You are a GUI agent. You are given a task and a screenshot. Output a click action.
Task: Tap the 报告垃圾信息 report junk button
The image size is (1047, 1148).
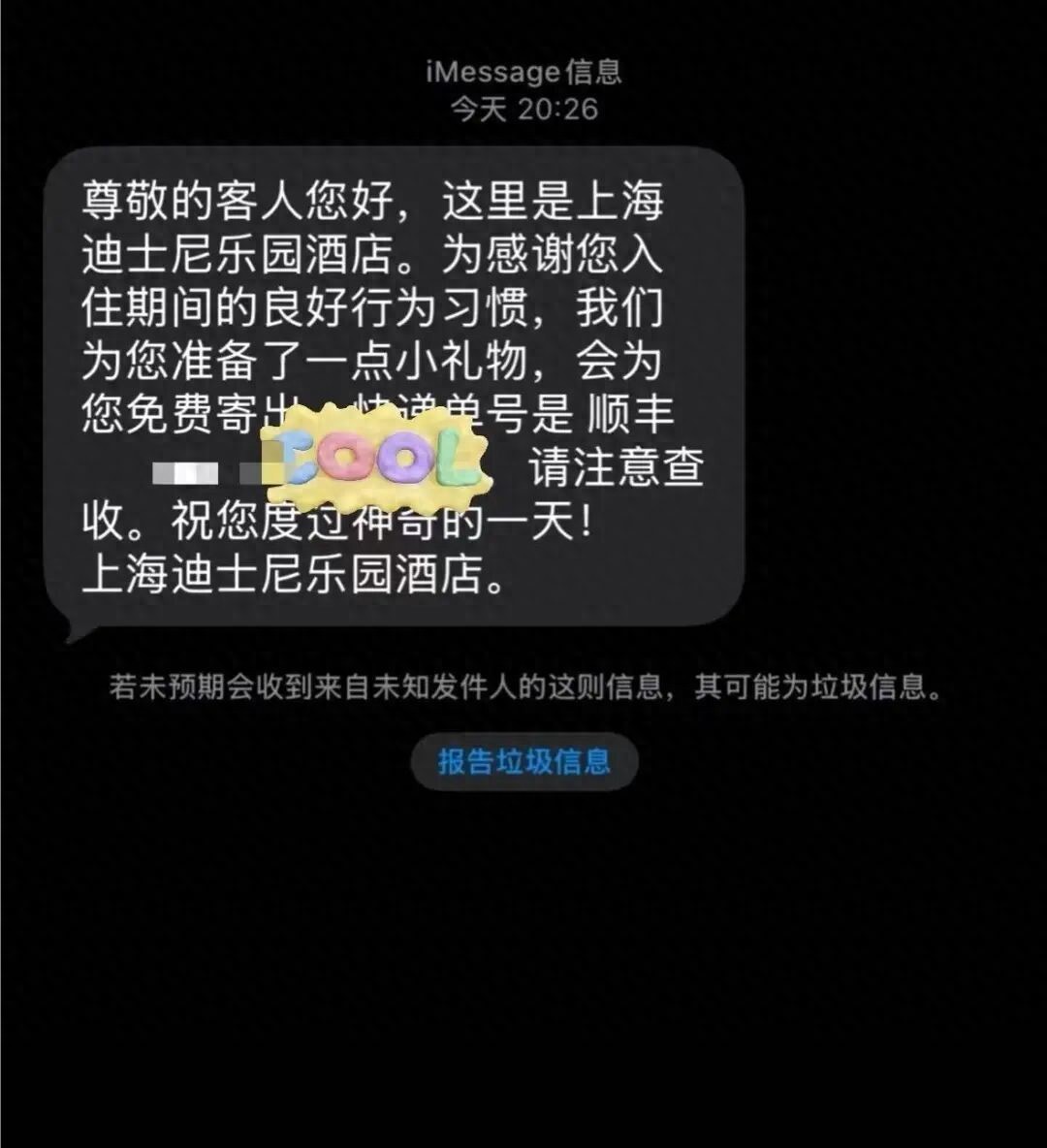pos(524,761)
